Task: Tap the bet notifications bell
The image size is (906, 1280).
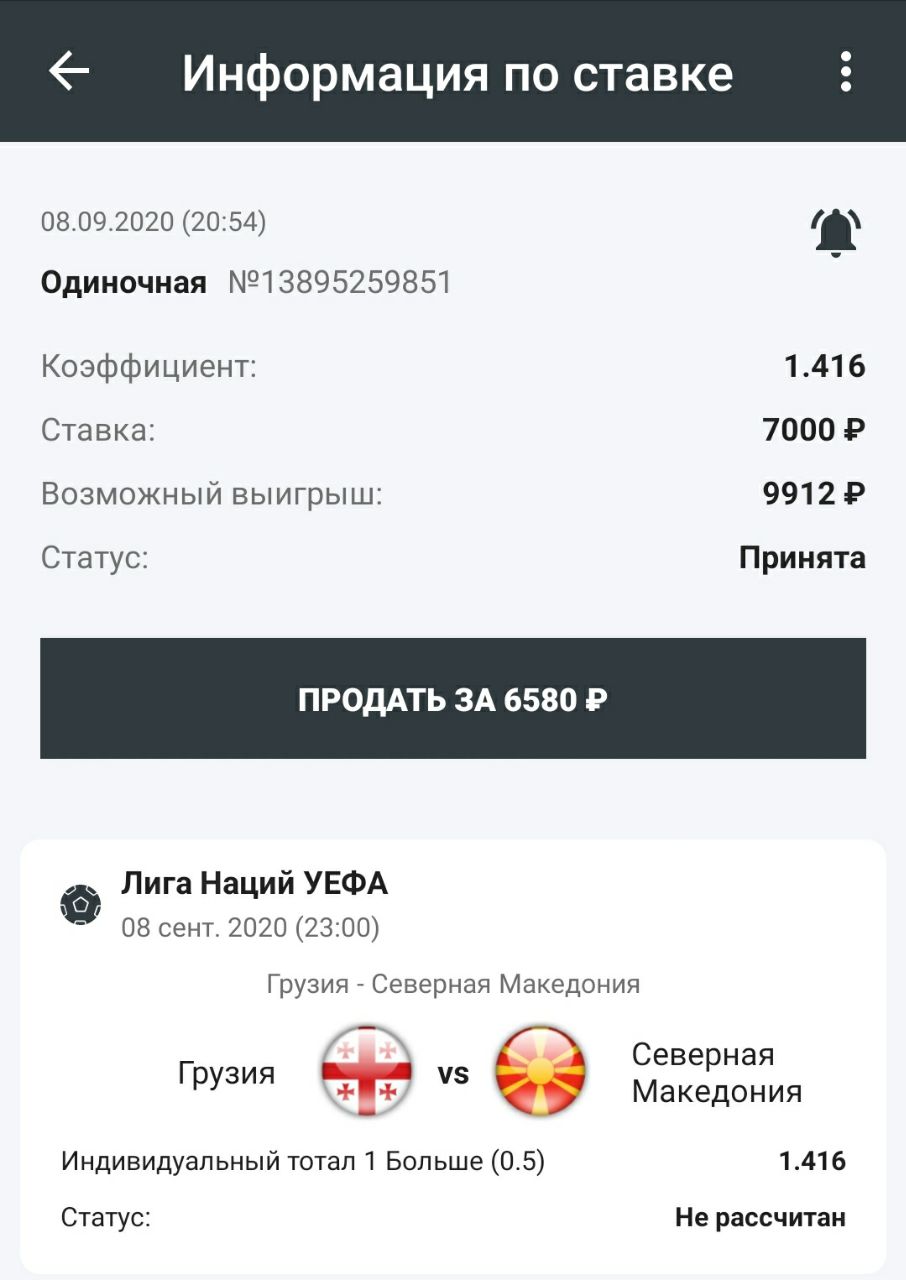Action: [x=835, y=233]
